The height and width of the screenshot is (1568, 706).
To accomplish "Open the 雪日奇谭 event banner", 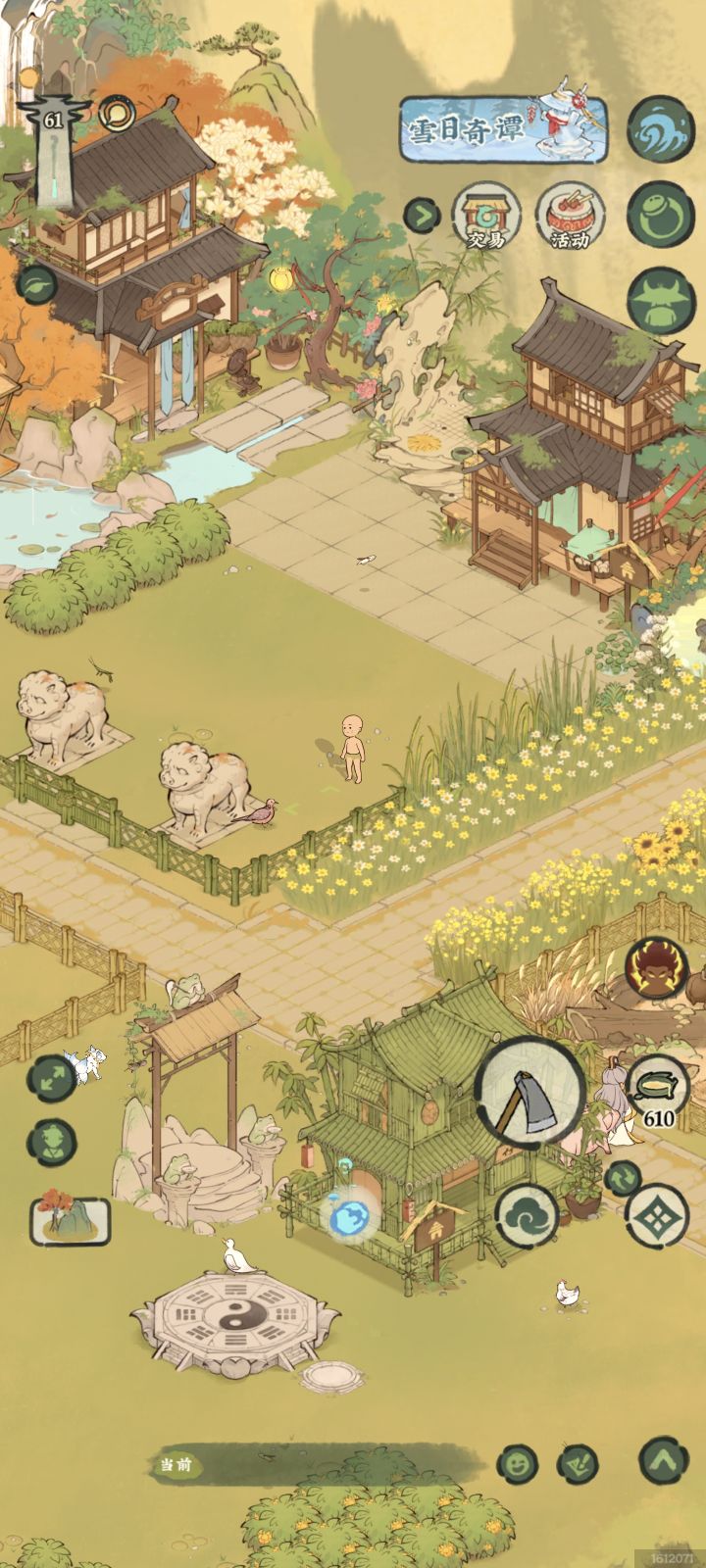I will point(495,127).
